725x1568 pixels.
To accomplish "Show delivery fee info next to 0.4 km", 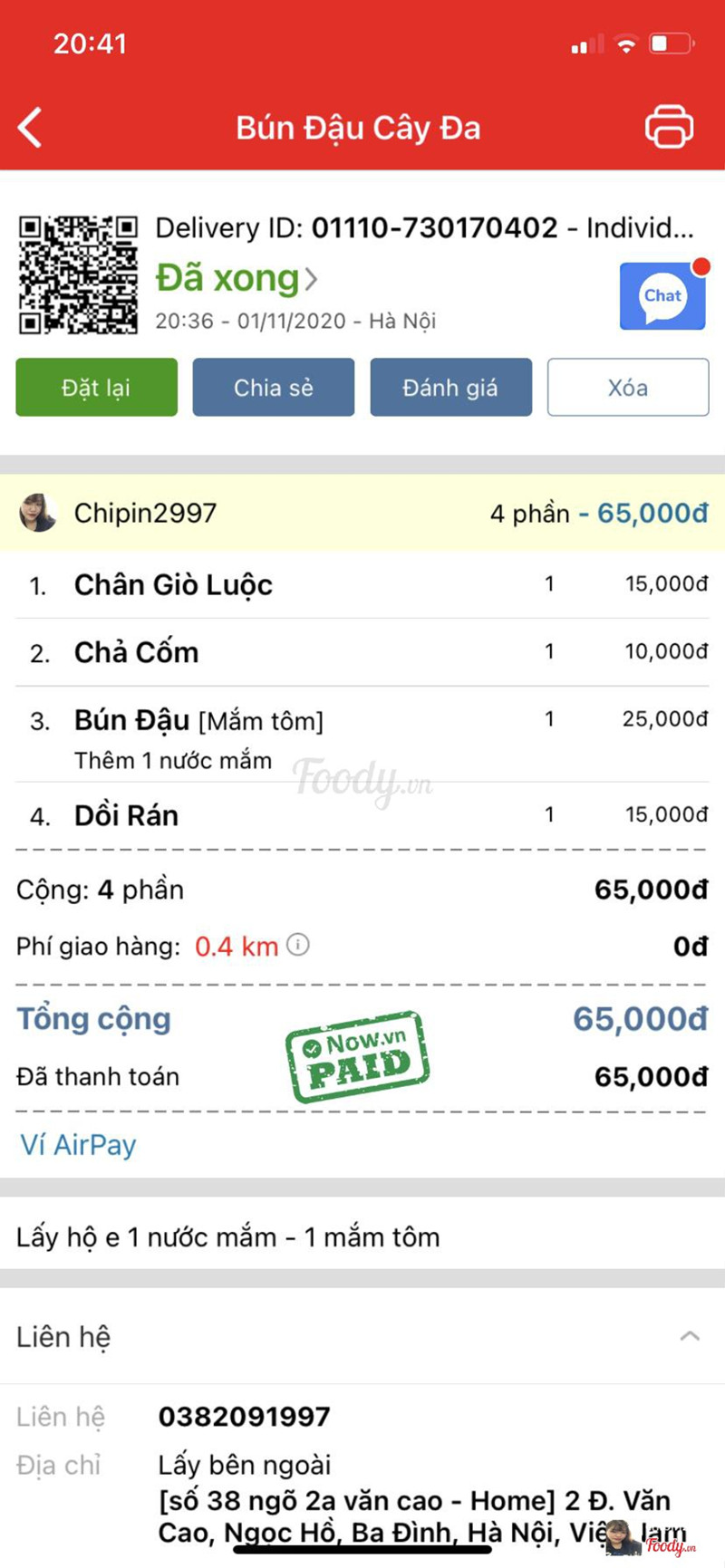I will pyautogui.click(x=297, y=945).
